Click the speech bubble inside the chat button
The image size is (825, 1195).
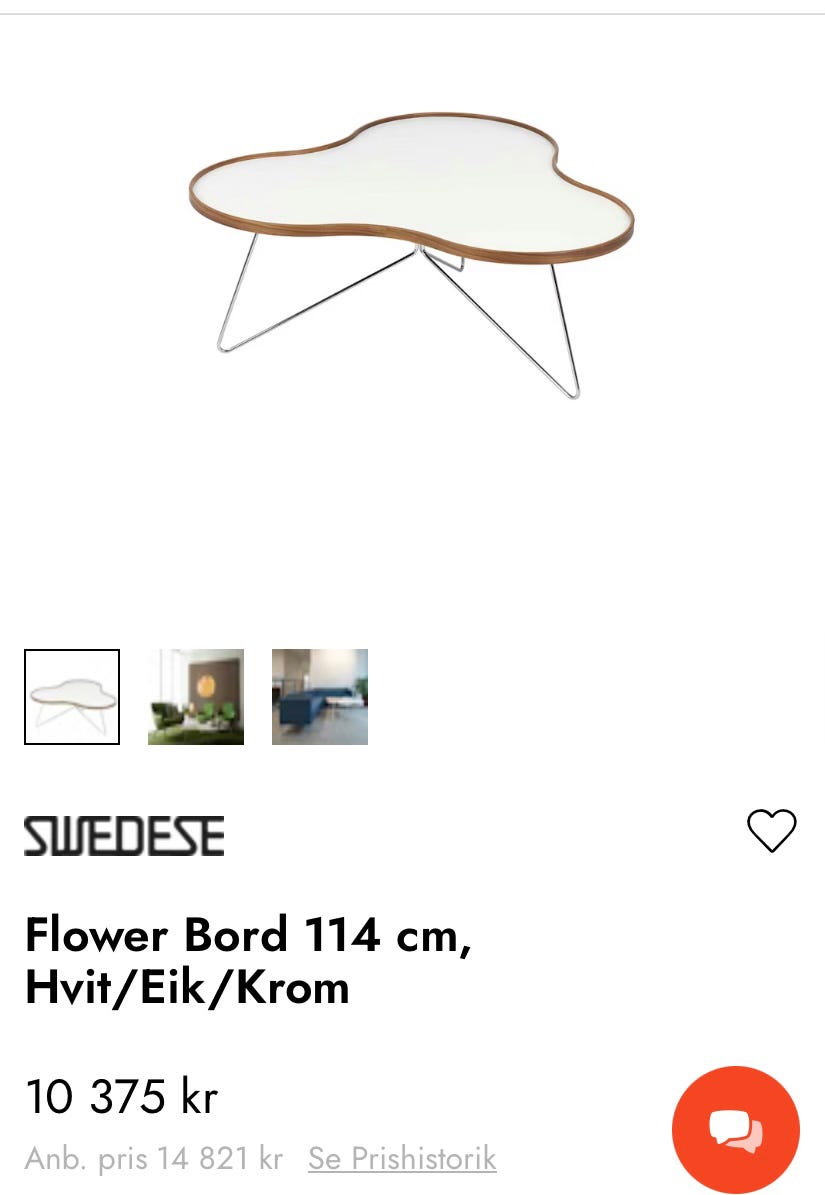[x=736, y=1129]
